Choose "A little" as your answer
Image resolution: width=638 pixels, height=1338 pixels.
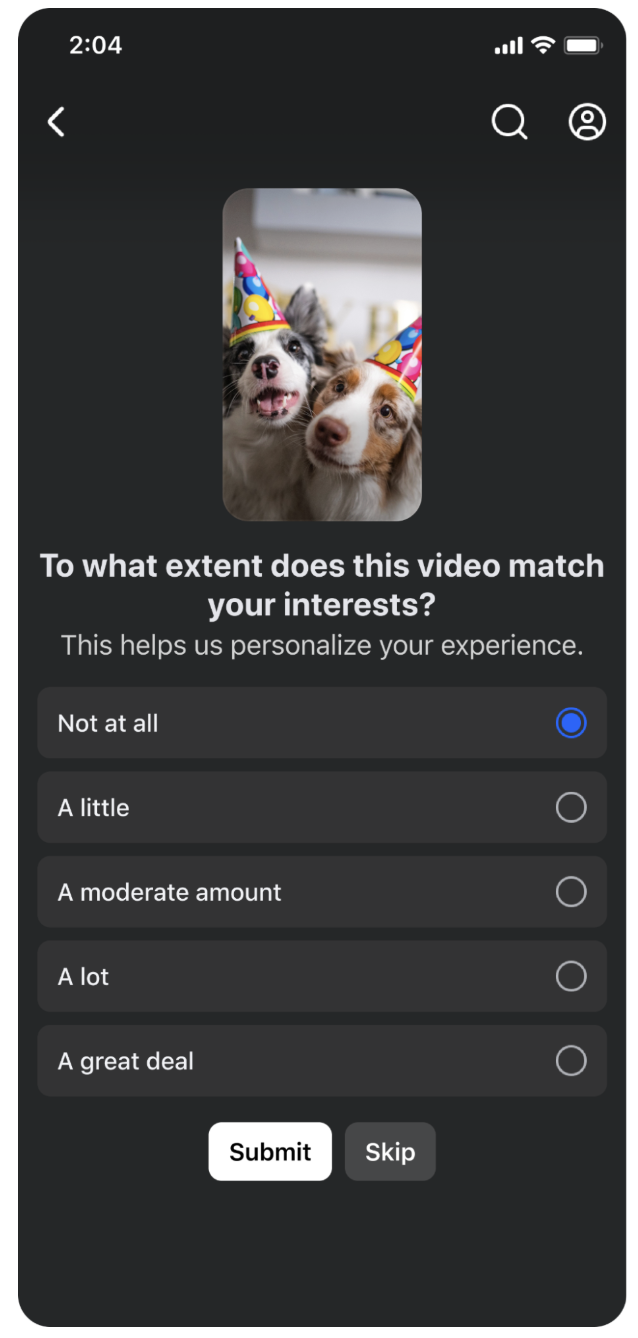[x=322, y=807]
